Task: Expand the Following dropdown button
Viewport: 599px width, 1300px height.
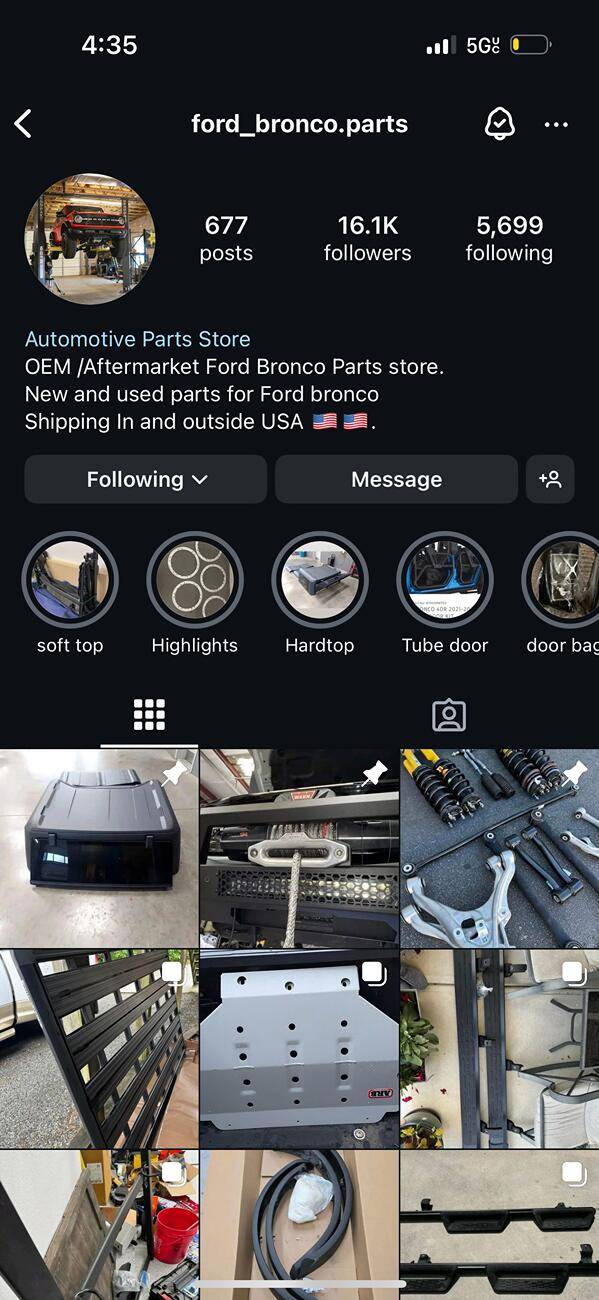Action: point(146,479)
